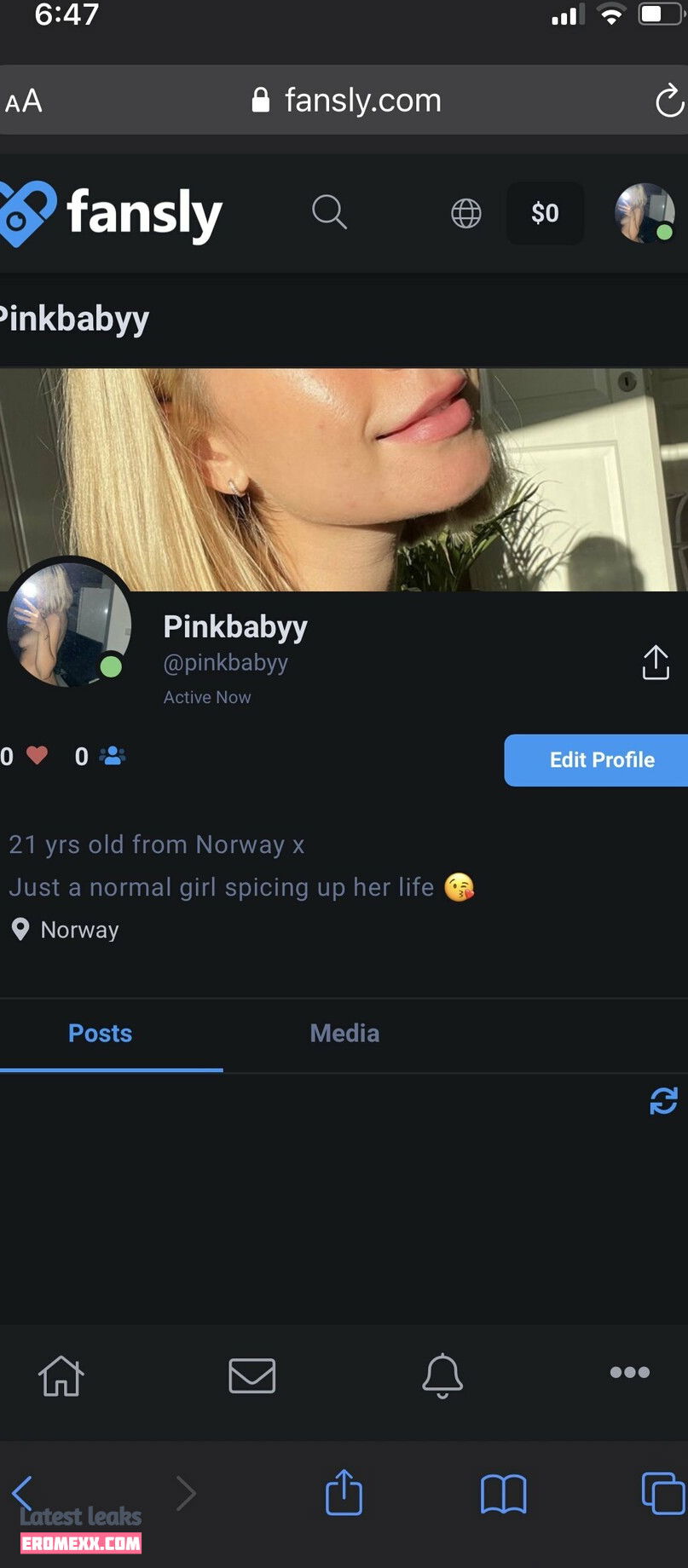Open Safari bookmarks
This screenshot has width=688, height=1568.
[503, 1494]
